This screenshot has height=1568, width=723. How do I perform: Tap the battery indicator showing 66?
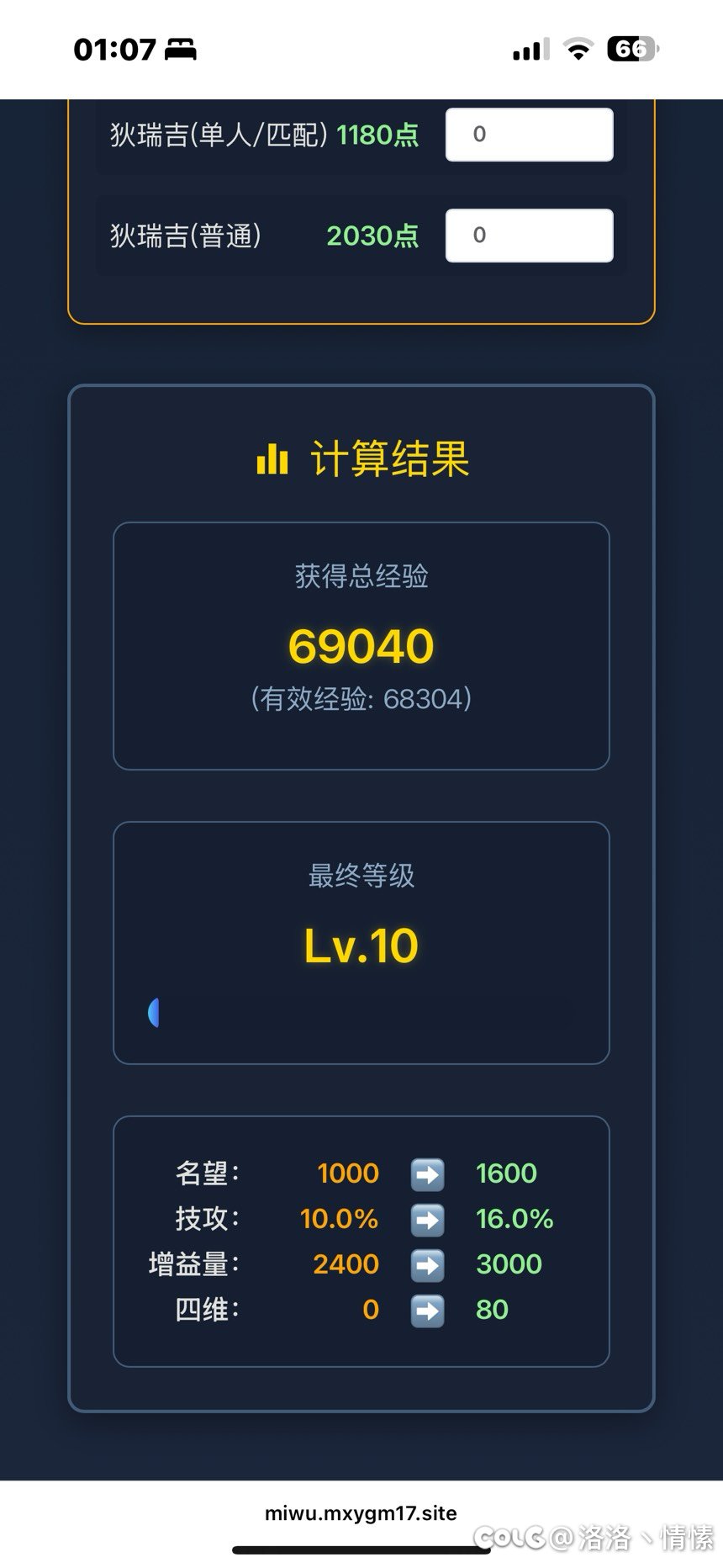pyautogui.click(x=633, y=49)
